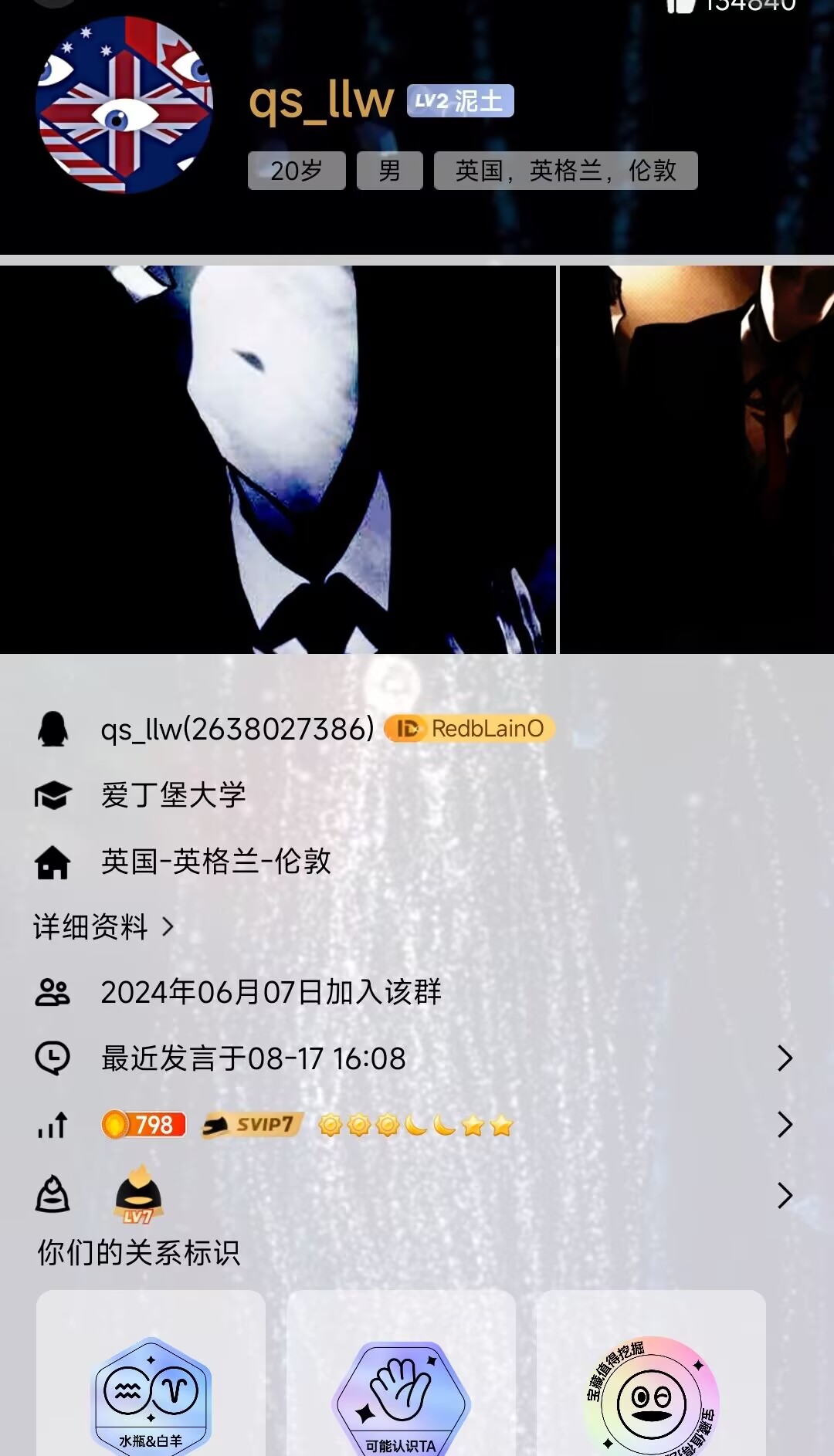Tap the LV2 泥土 title badge

coord(460,101)
